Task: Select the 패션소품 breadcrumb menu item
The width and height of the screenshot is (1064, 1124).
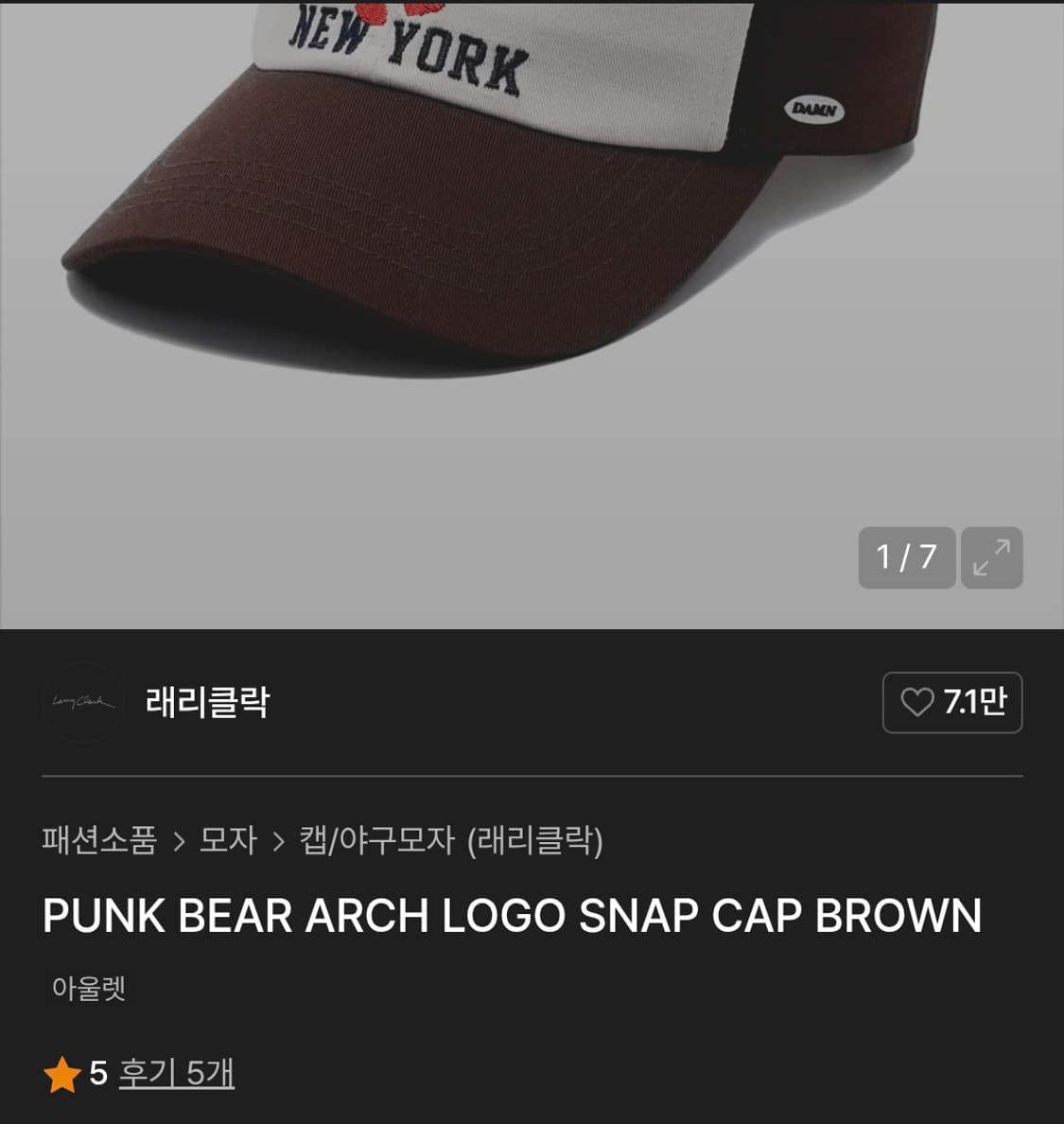Action: pyautogui.click(x=98, y=840)
